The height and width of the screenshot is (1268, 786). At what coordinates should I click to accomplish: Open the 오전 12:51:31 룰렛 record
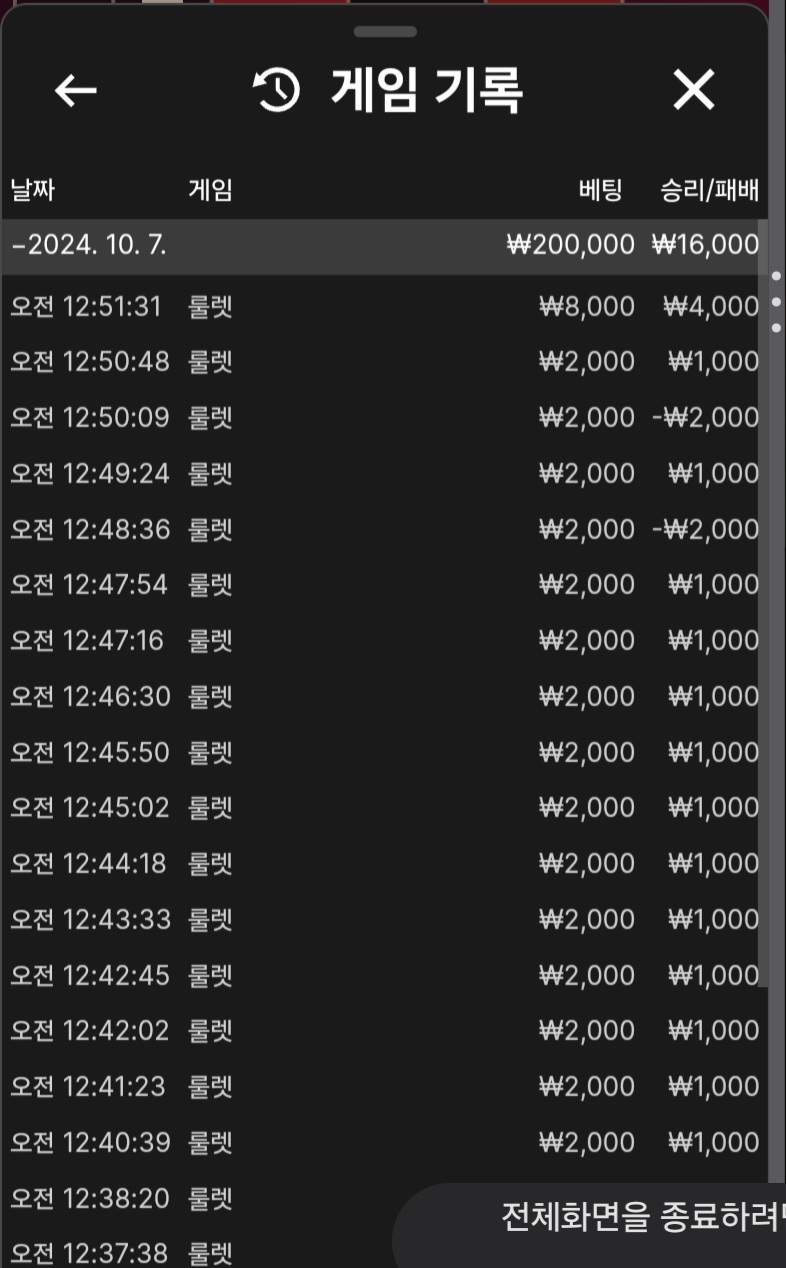(x=384, y=306)
